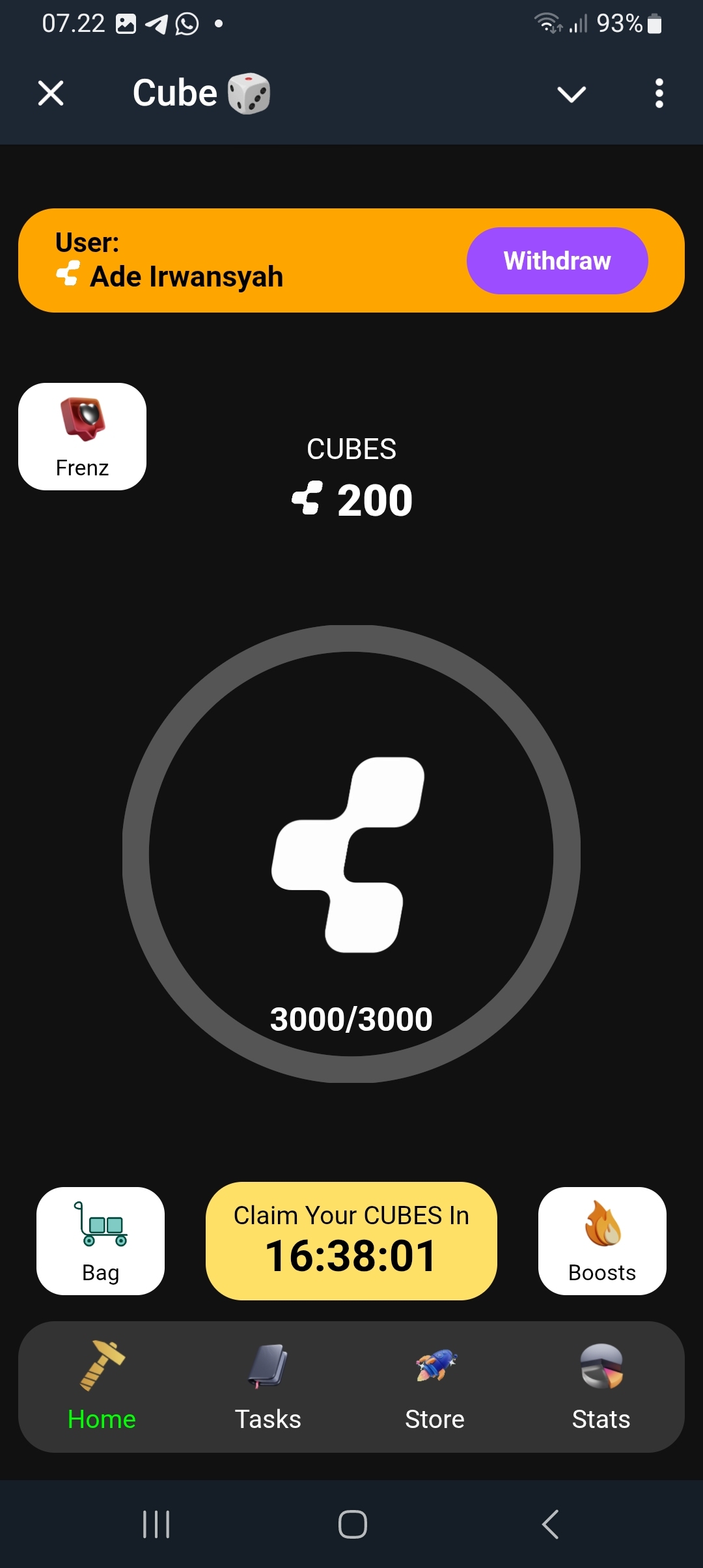Open the Boosts panel
703x1568 pixels.
602,1241
